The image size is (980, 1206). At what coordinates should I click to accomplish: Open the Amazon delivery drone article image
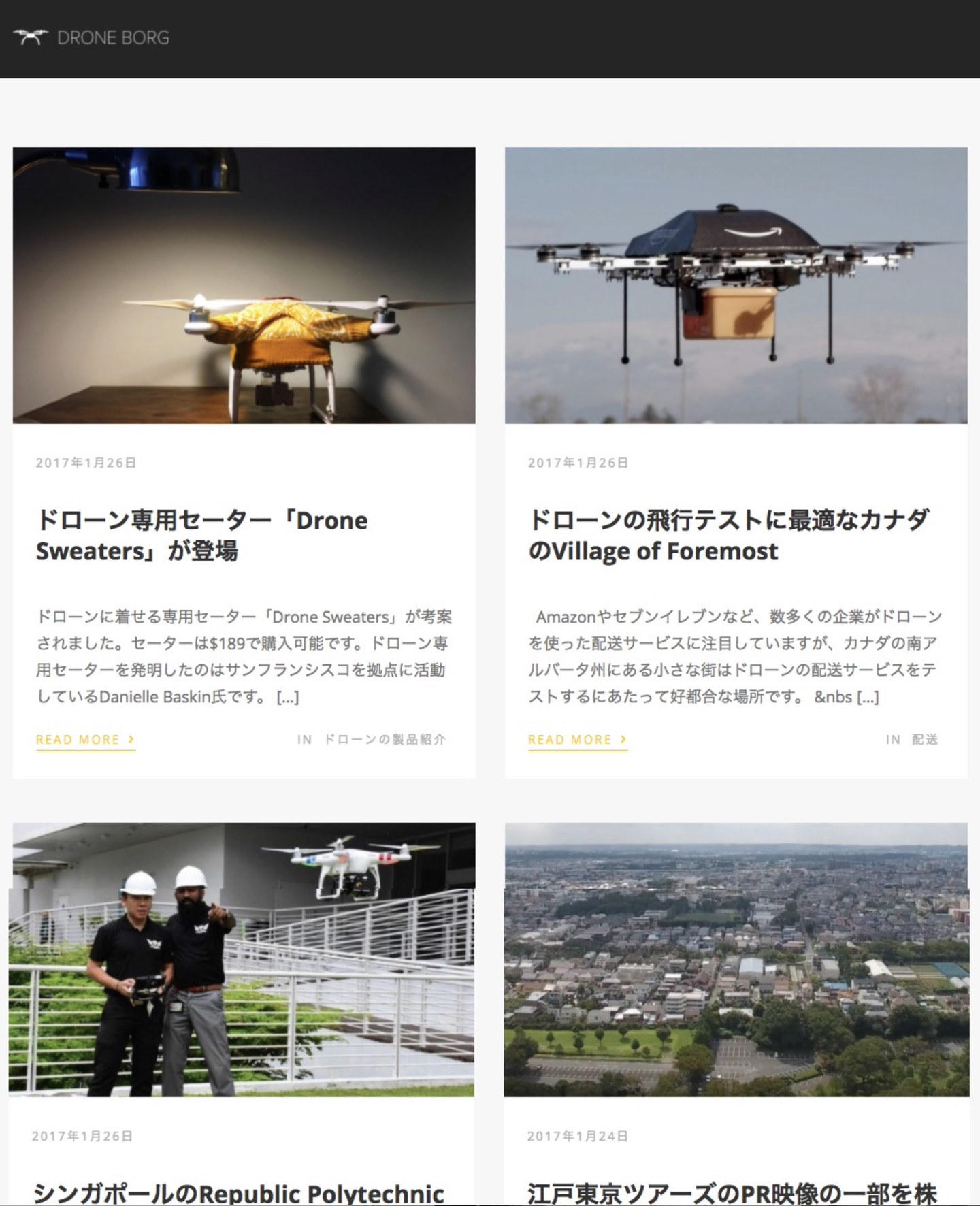pyautogui.click(x=736, y=285)
